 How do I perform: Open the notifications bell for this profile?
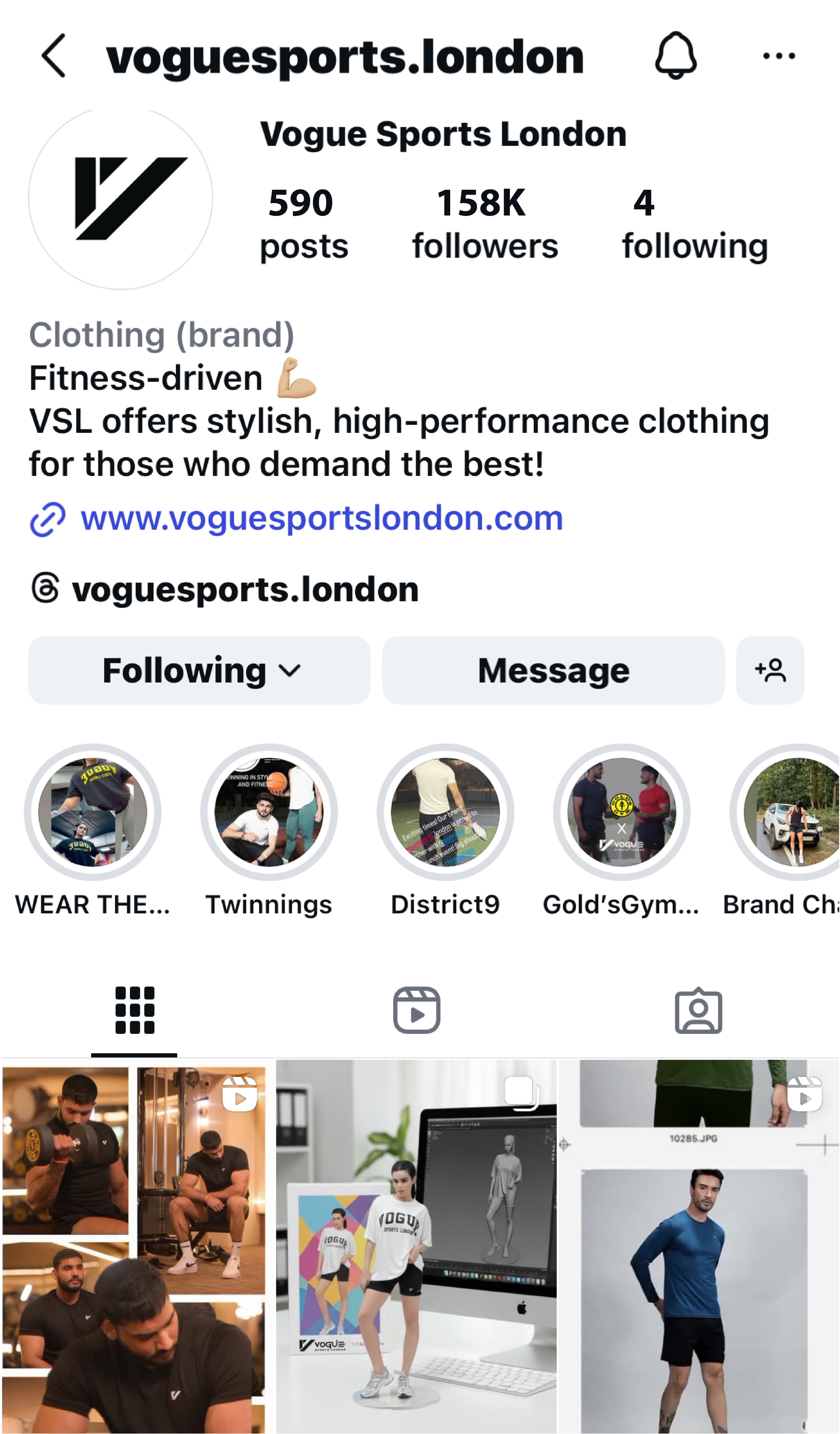(676, 56)
